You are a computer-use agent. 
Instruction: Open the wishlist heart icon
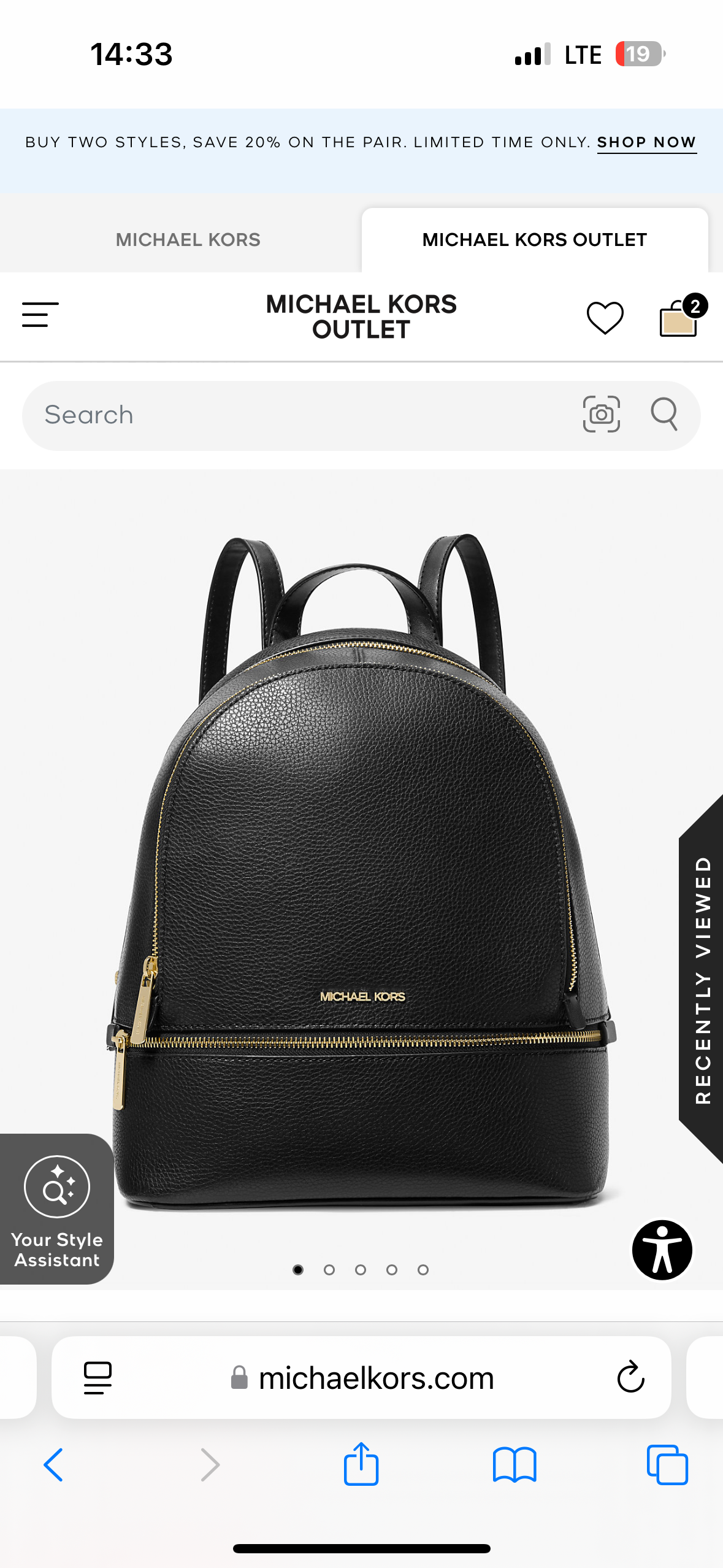[605, 317]
